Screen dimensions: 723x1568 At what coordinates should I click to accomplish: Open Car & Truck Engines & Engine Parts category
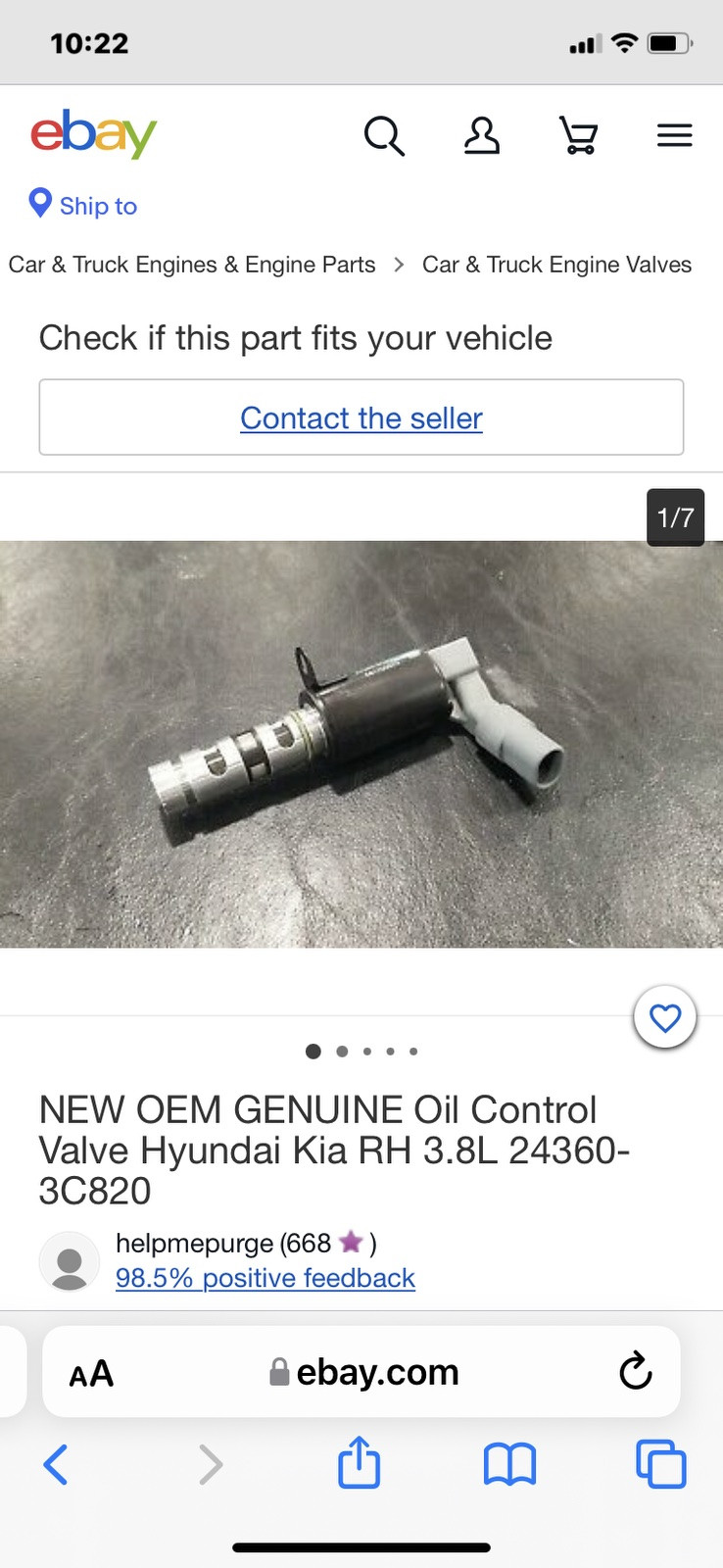coord(192,265)
